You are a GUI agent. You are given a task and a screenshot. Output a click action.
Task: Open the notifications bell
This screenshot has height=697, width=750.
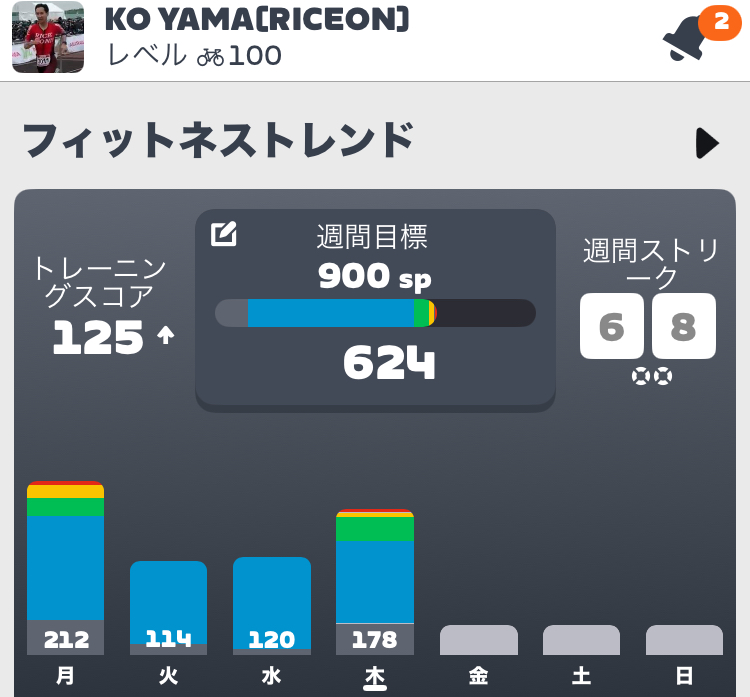coord(688,40)
